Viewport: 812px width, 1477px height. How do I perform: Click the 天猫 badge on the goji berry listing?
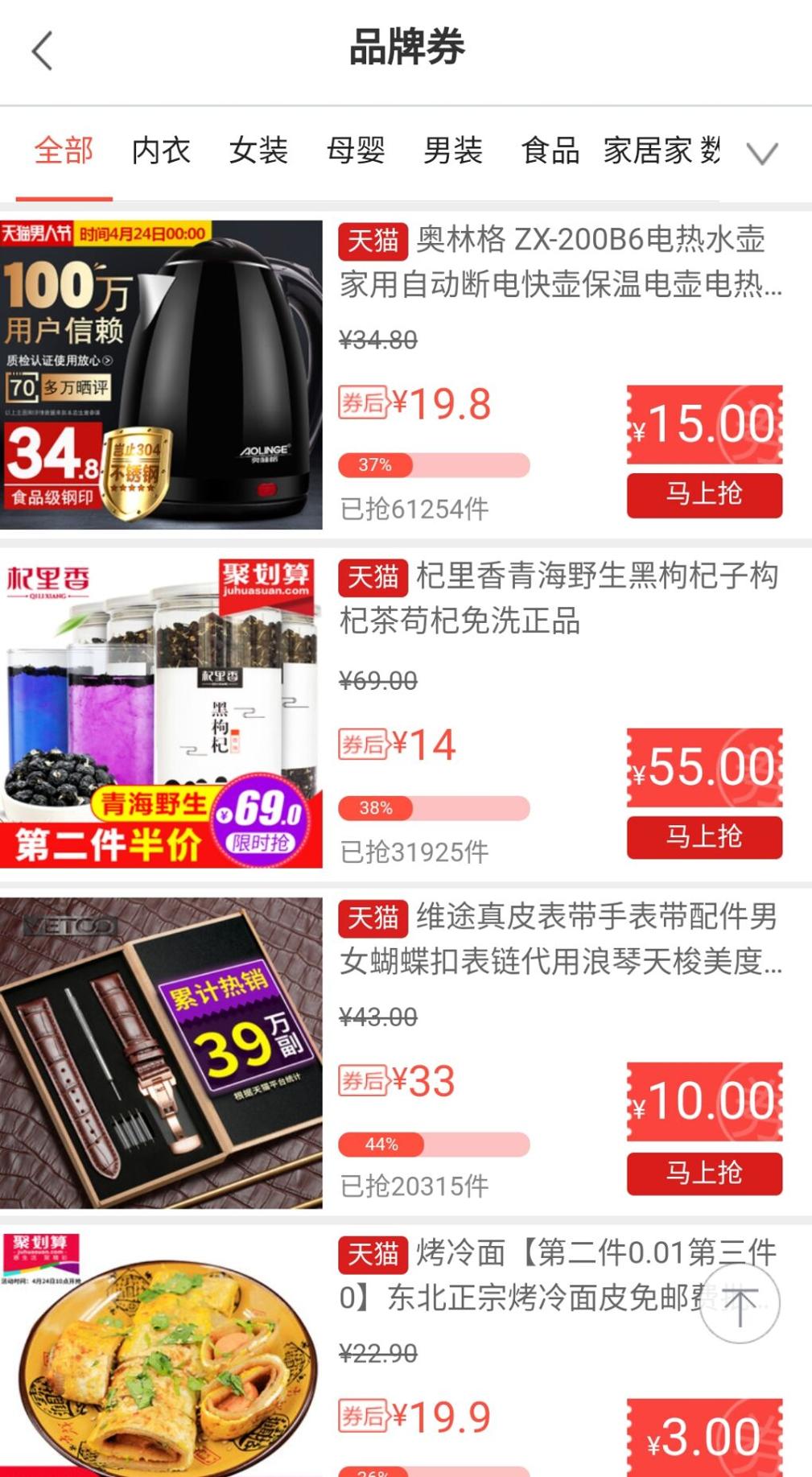pyautogui.click(x=372, y=580)
